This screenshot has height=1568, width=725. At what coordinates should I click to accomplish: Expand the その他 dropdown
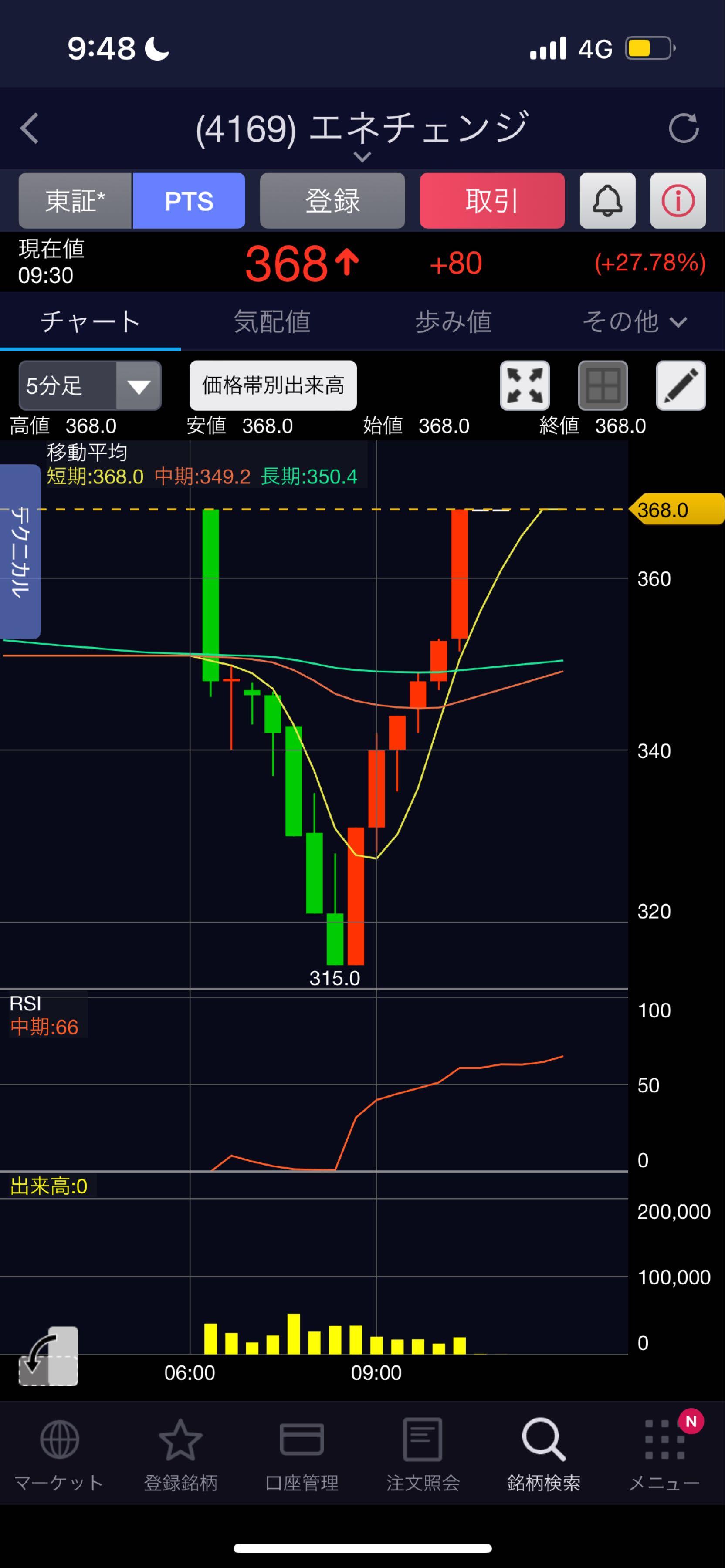[x=634, y=321]
